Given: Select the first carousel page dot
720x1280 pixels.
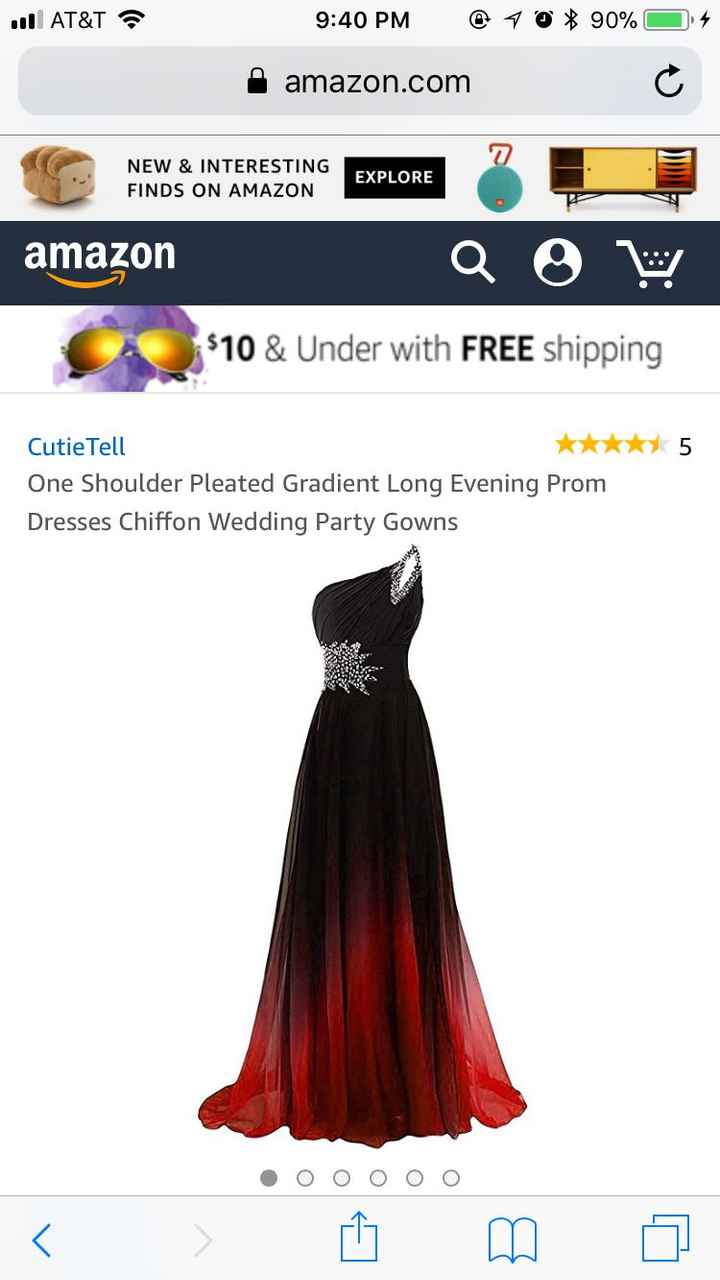Looking at the screenshot, I should tap(269, 1178).
